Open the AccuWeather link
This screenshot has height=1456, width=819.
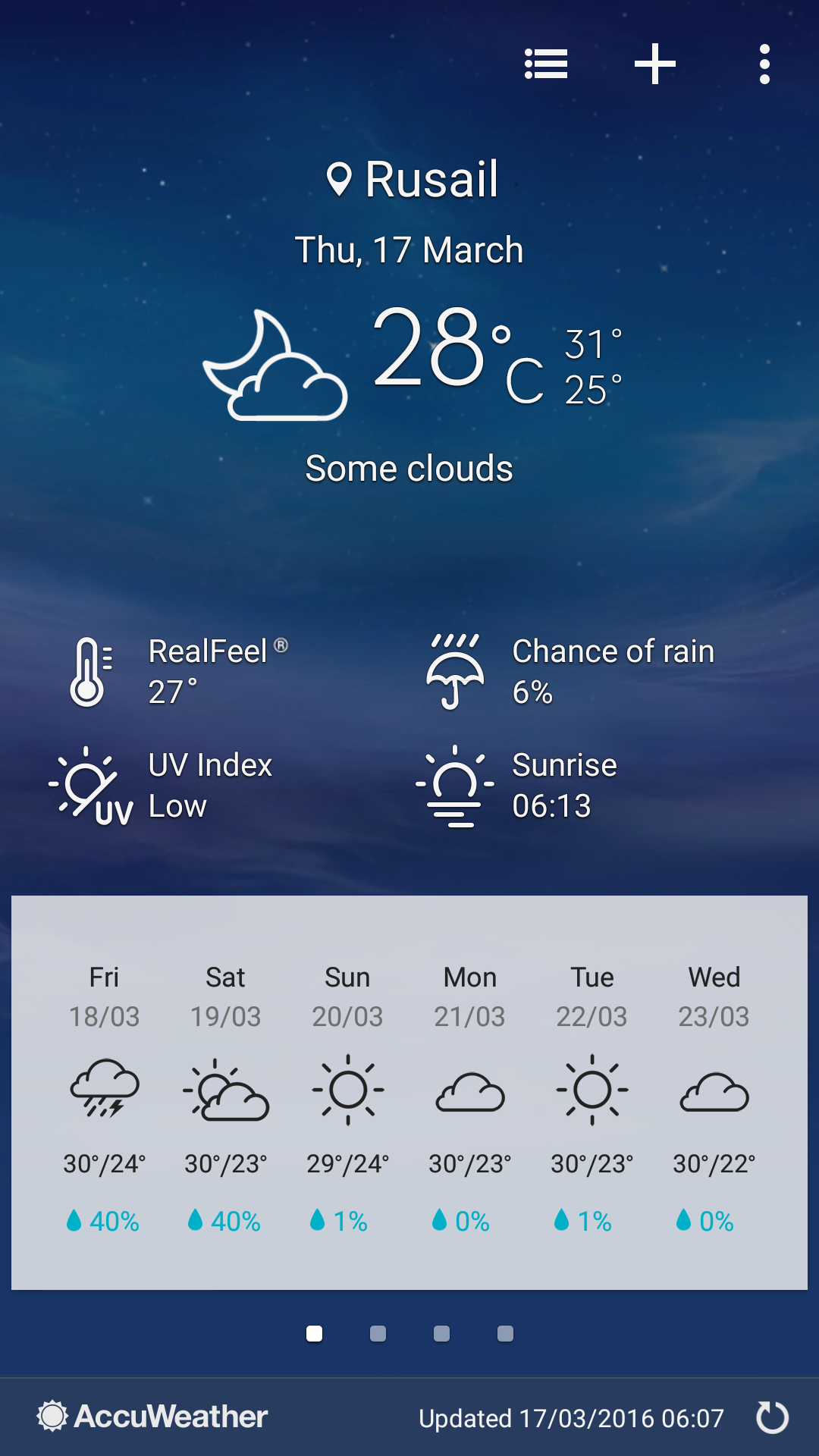click(153, 1417)
